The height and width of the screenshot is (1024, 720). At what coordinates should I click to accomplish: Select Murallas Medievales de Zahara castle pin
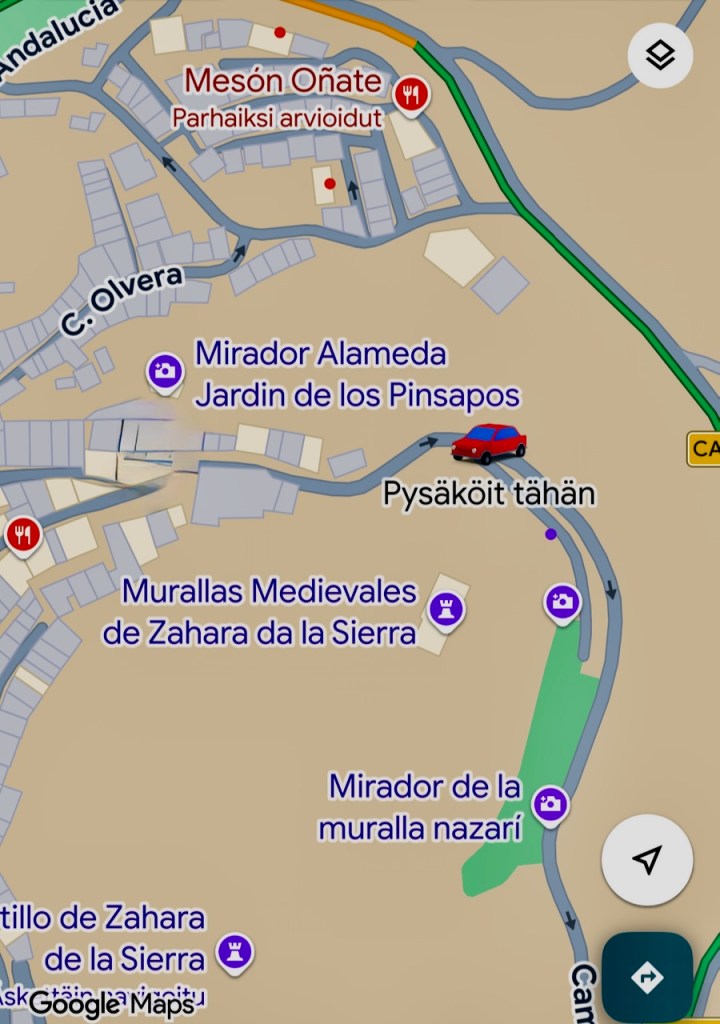(445, 607)
